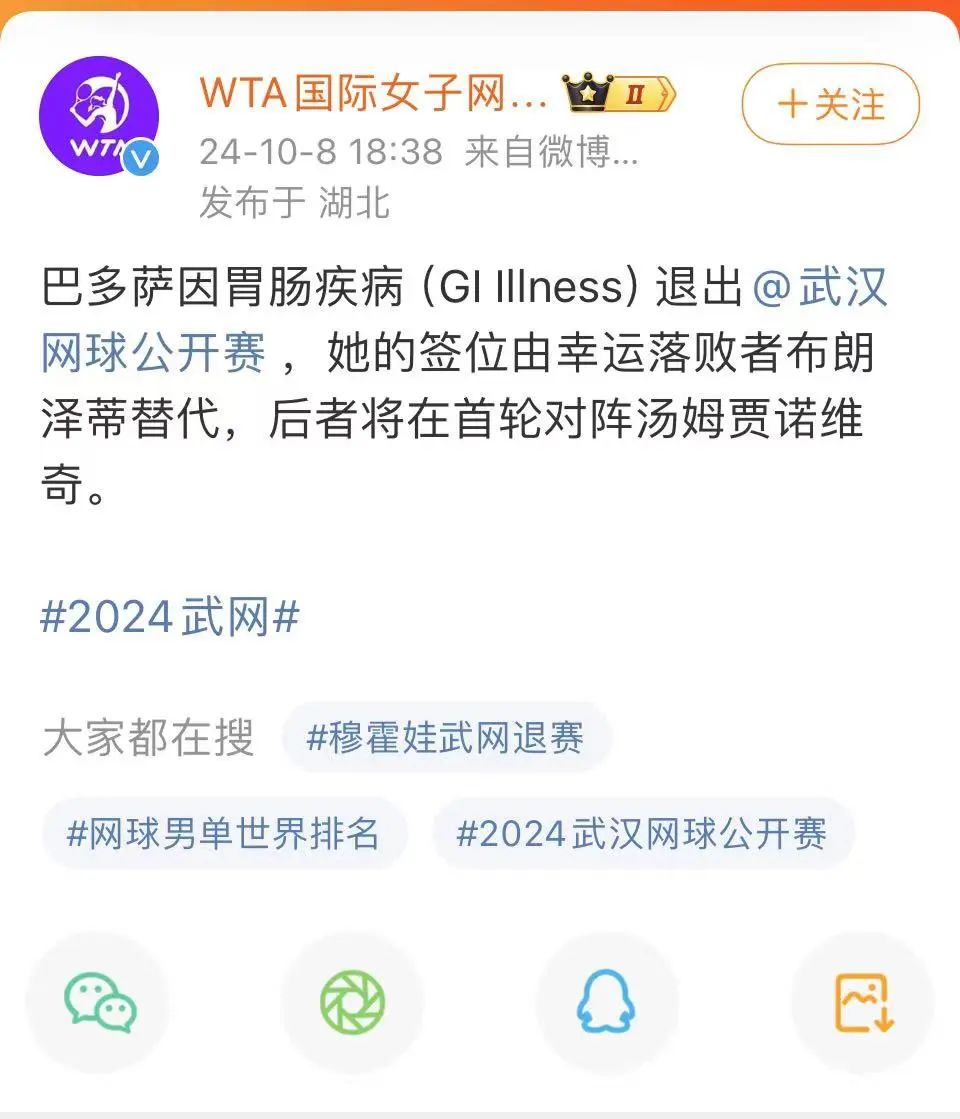Open the WTA国际女子网 profile name
Viewport: 960px width, 1119px height.
click(x=373, y=94)
